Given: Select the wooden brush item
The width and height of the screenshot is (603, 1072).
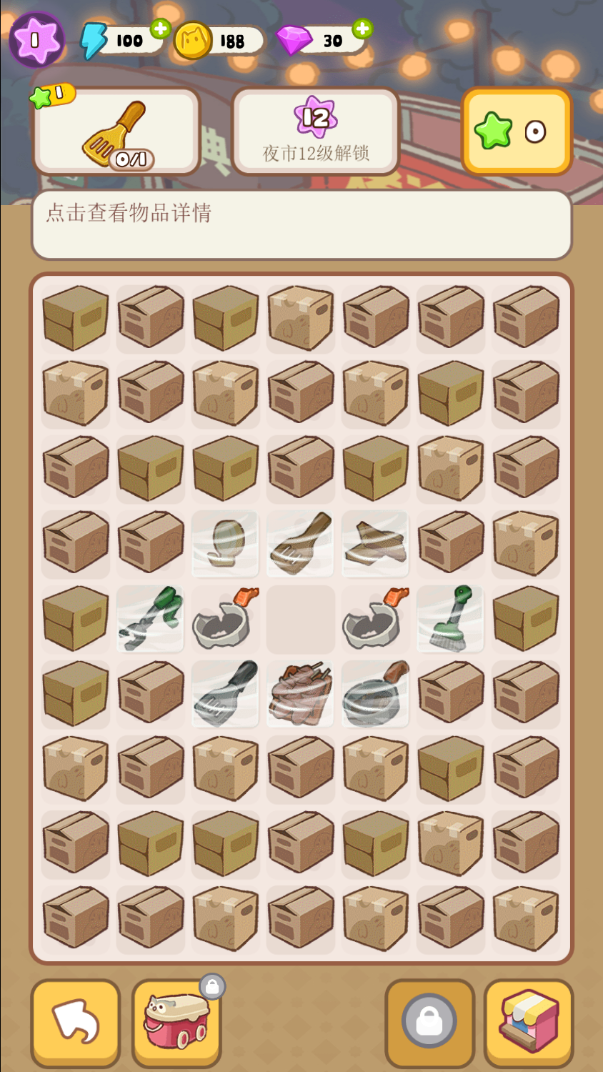Looking at the screenshot, I should pyautogui.click(x=300, y=543).
